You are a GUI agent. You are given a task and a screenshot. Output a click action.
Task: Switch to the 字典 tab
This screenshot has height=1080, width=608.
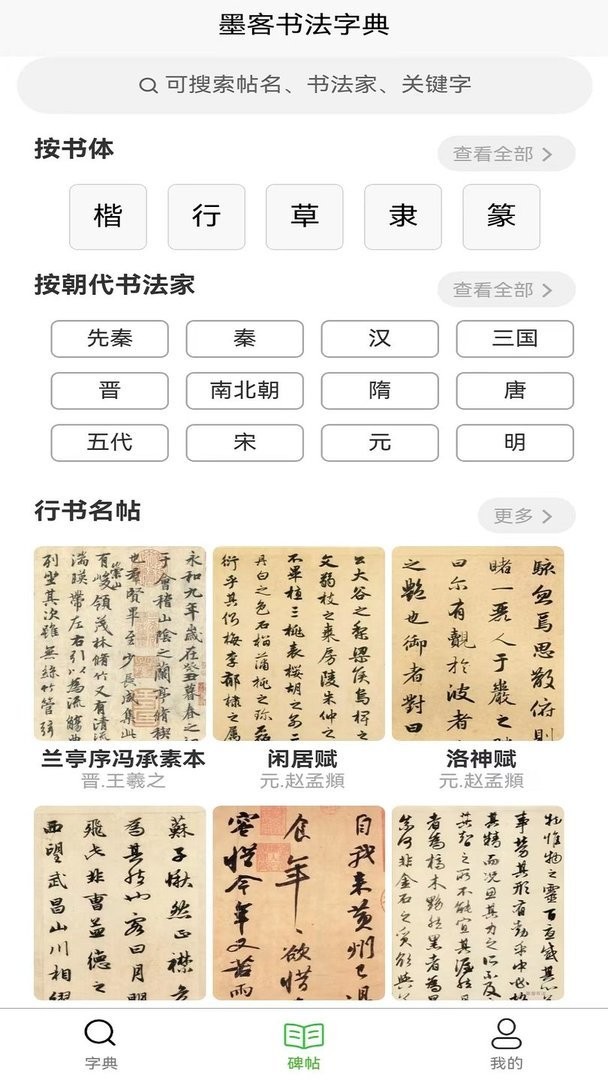pyautogui.click(x=101, y=1044)
